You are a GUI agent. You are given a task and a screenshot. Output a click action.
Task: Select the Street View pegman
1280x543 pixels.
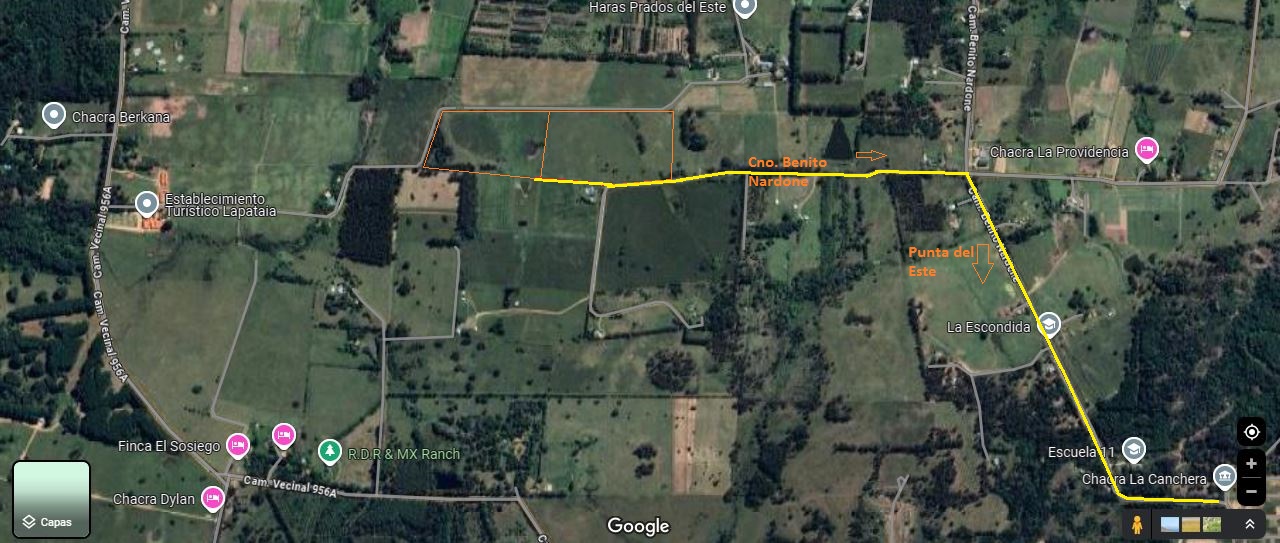pos(1137,524)
